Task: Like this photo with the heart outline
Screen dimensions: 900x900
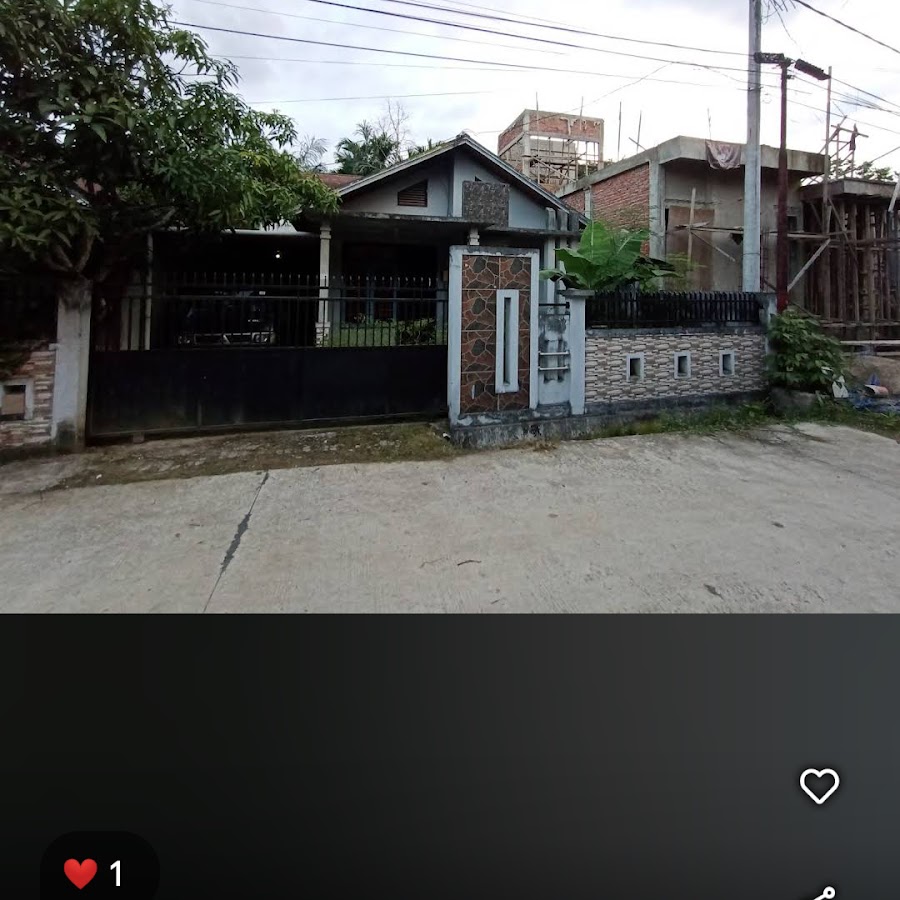Action: (819, 786)
